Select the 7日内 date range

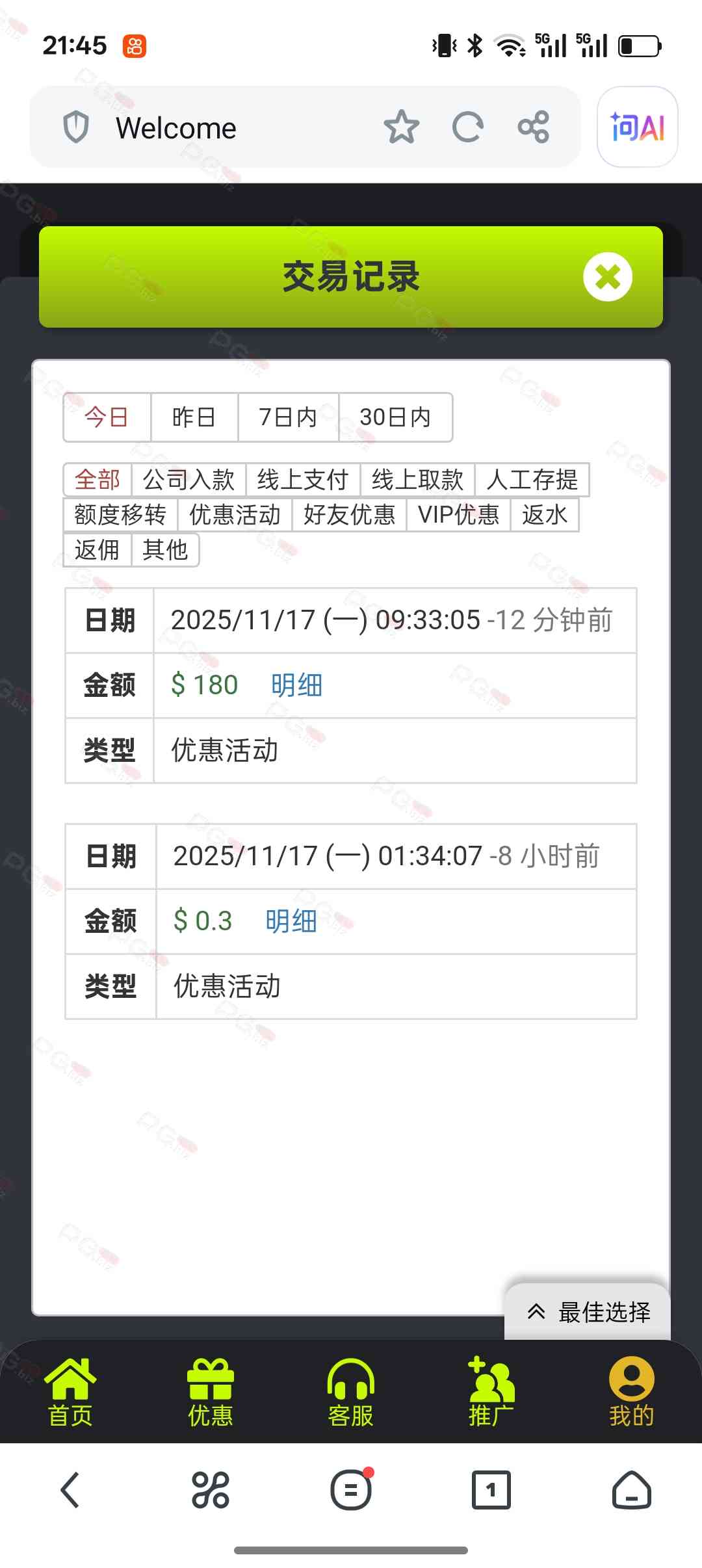[287, 417]
